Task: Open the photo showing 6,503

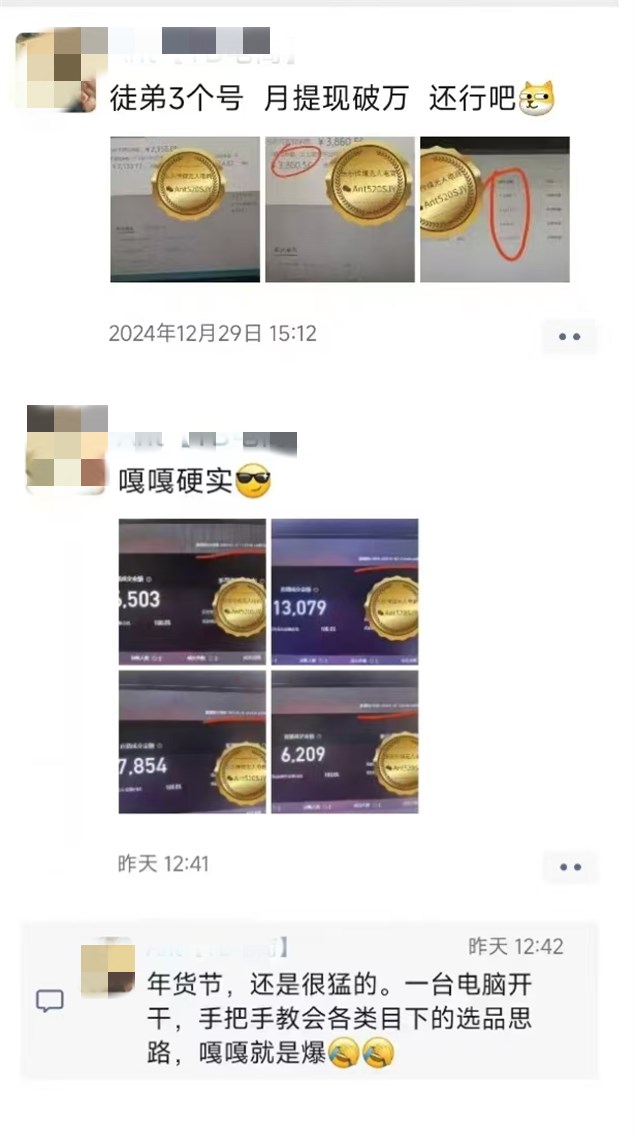Action: [192, 592]
